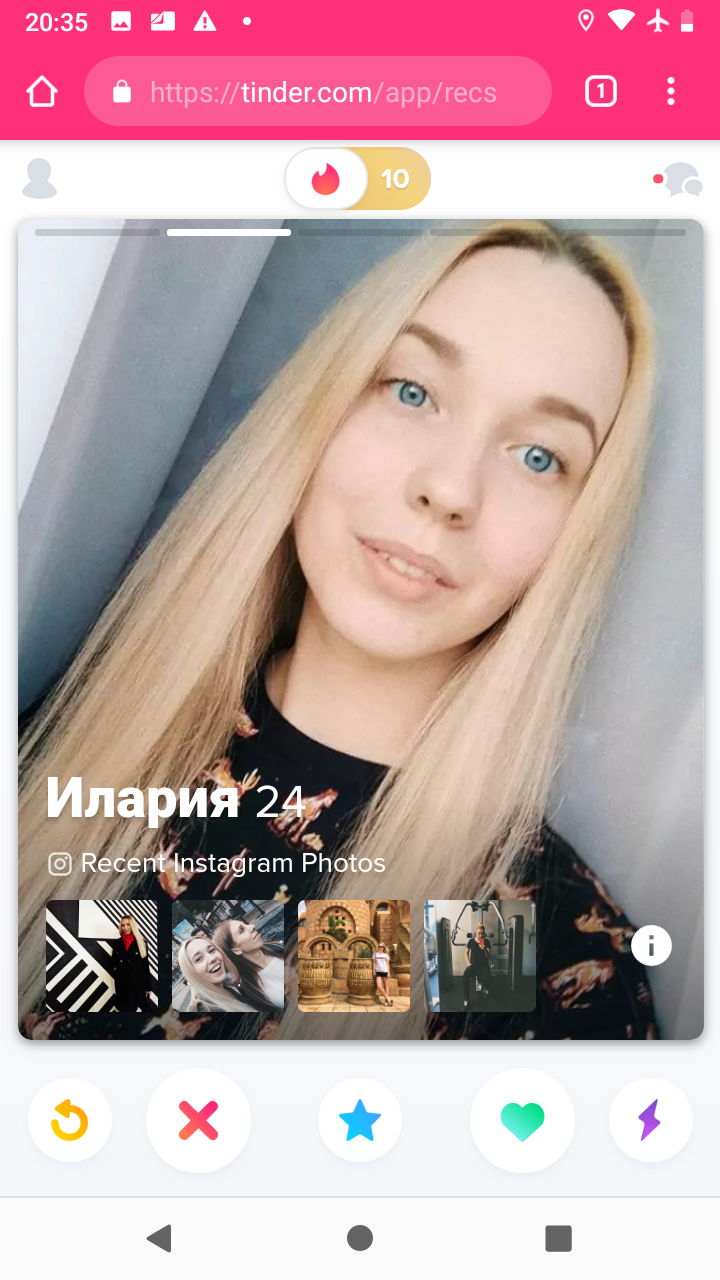Open the messages chat bubbles

click(x=678, y=180)
